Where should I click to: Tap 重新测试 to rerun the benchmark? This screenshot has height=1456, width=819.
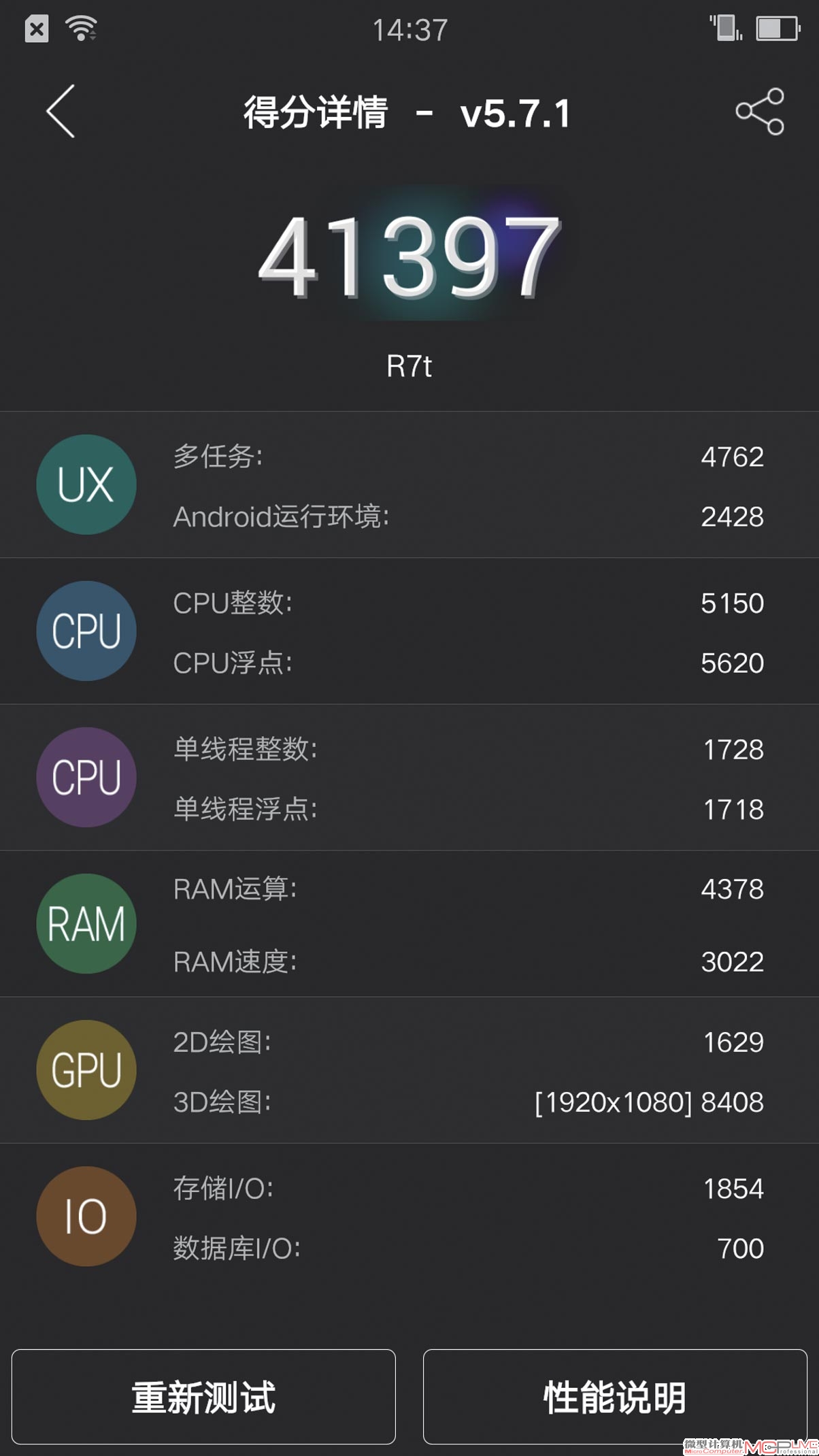click(203, 1397)
